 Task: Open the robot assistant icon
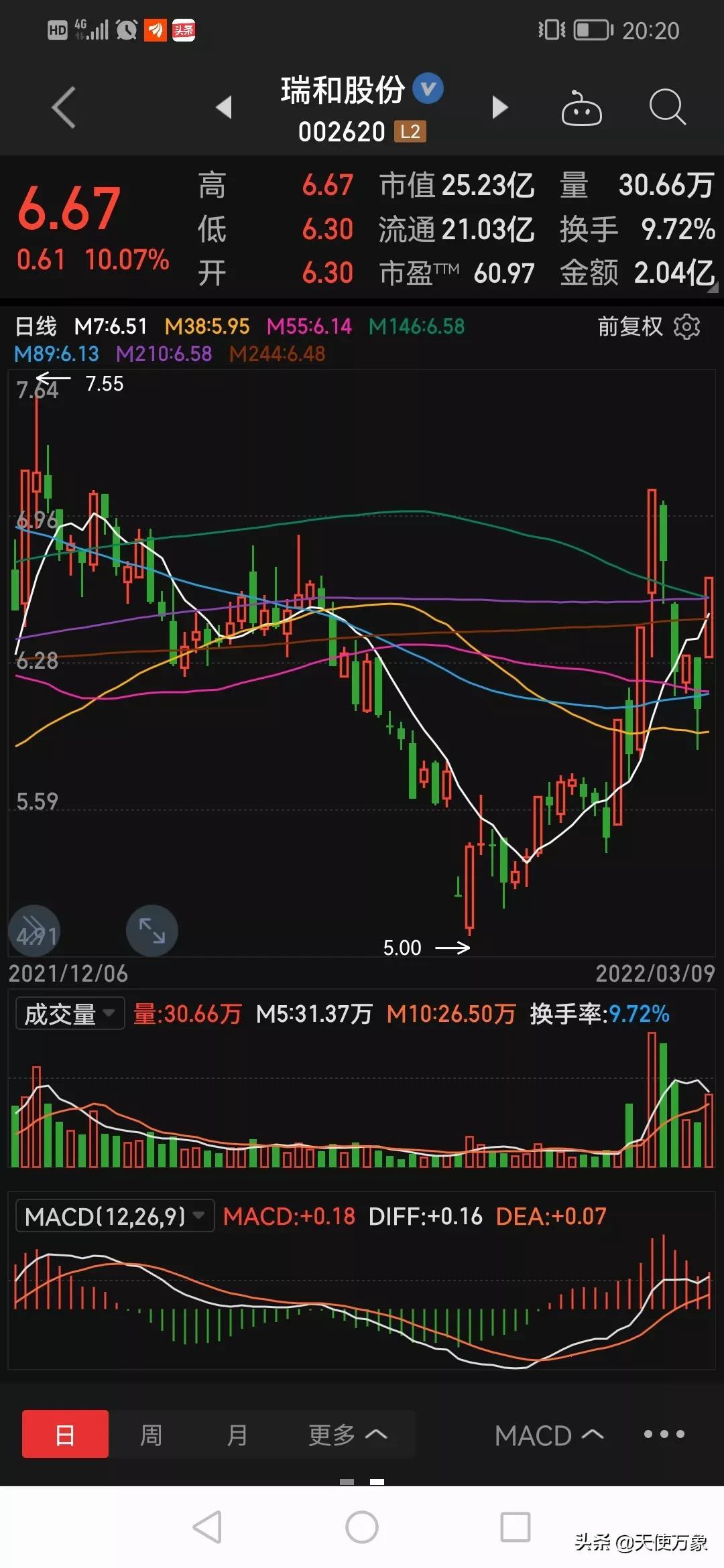581,107
